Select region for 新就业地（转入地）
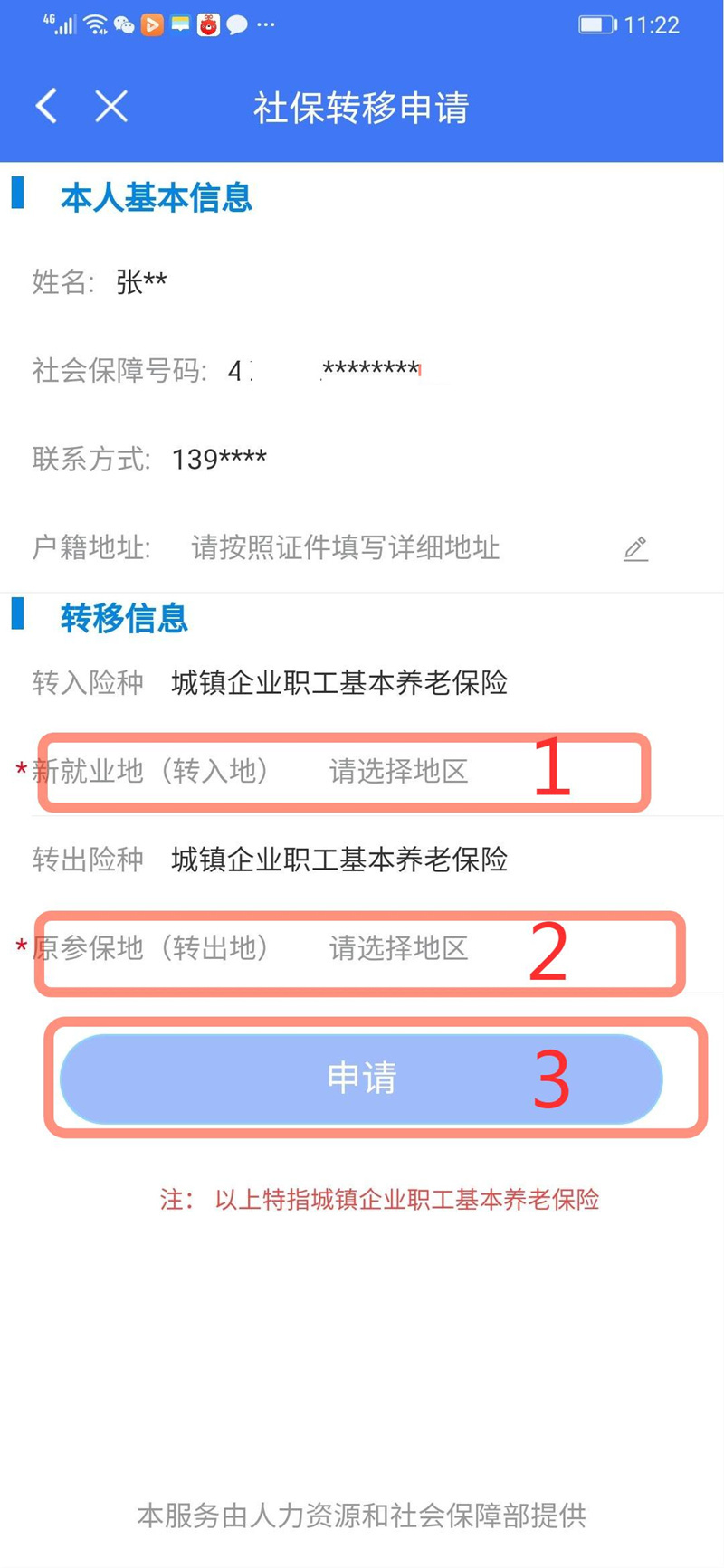The image size is (724, 1568). click(398, 772)
